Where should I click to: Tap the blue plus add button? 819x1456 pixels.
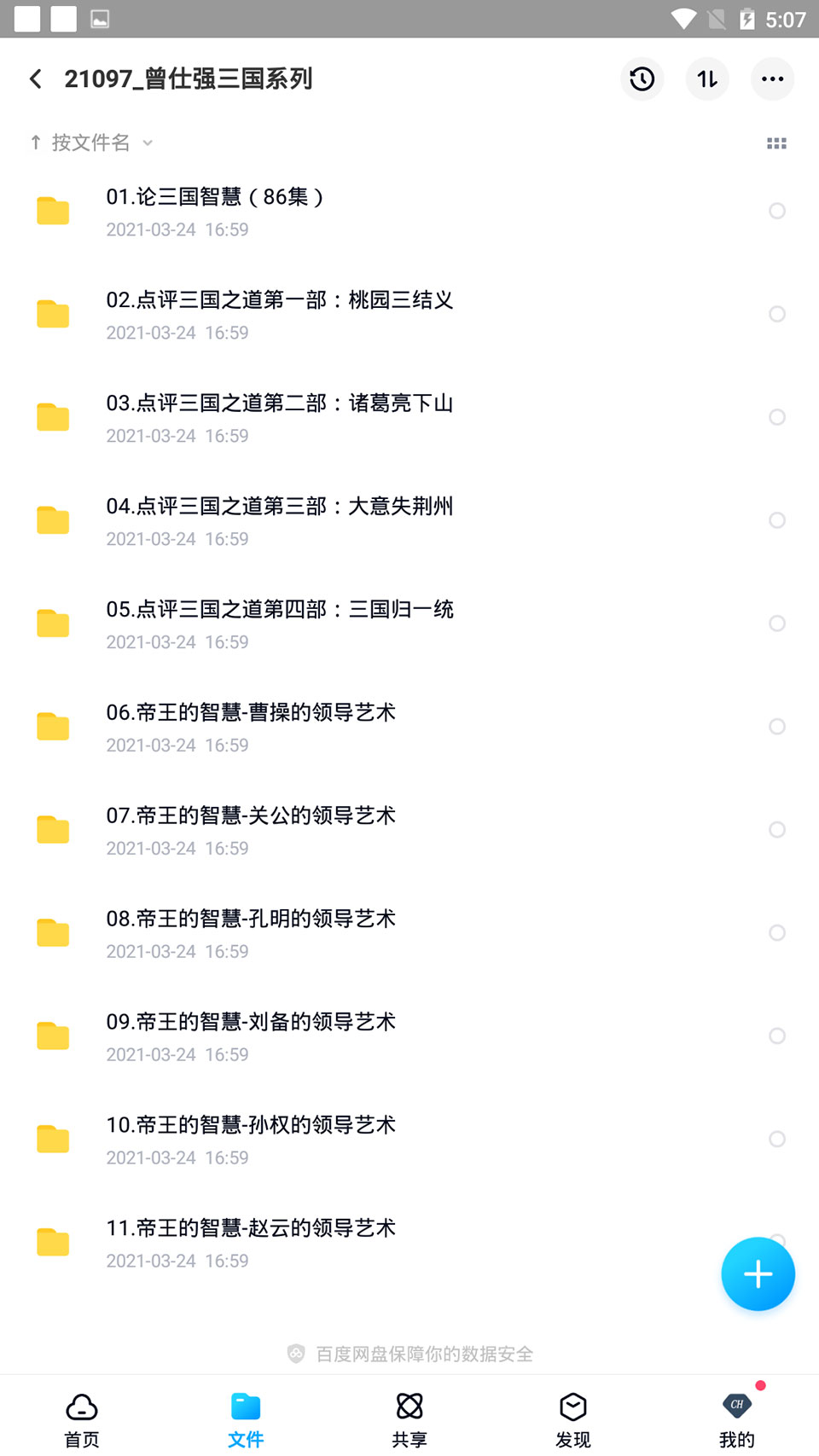(758, 1274)
